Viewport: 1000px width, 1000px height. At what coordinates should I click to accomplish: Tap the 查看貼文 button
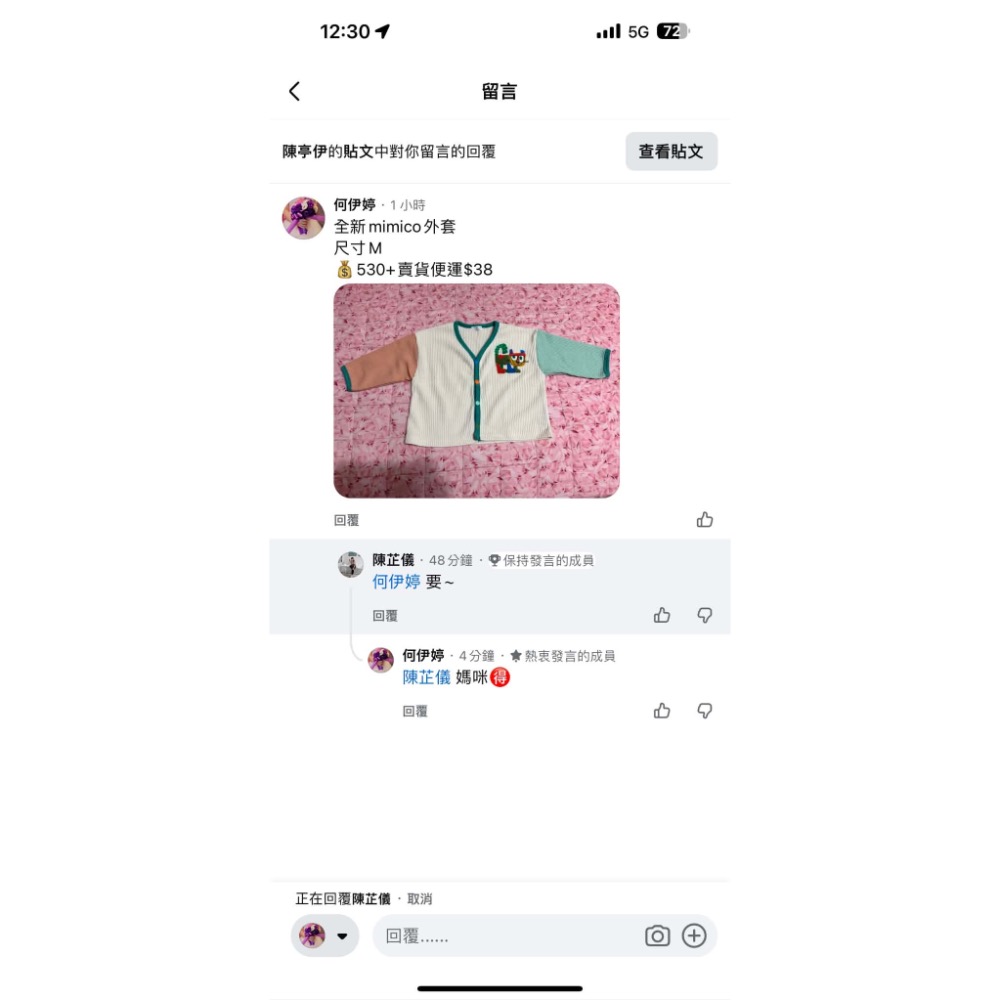(x=671, y=151)
